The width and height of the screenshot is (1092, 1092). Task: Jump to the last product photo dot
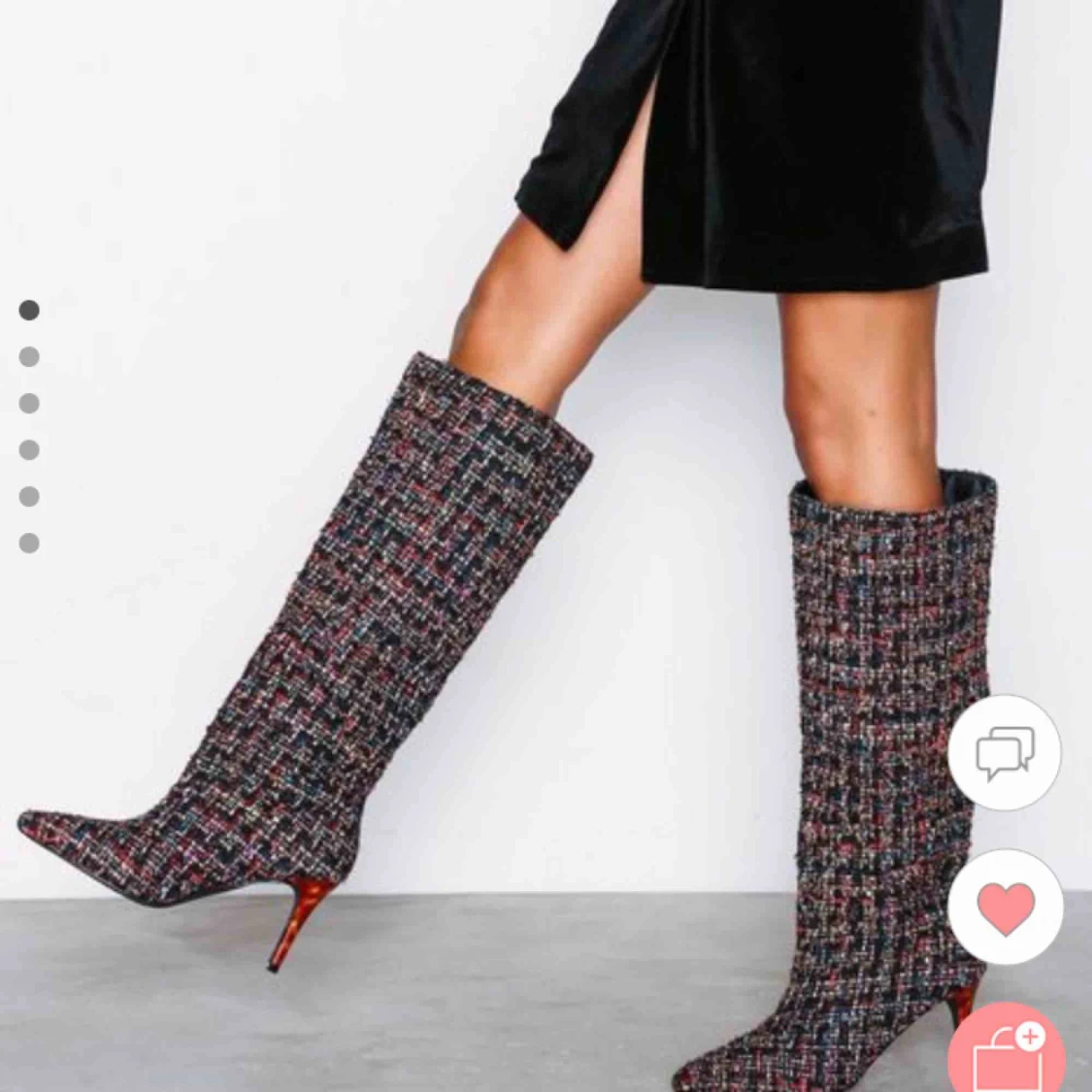(x=29, y=543)
